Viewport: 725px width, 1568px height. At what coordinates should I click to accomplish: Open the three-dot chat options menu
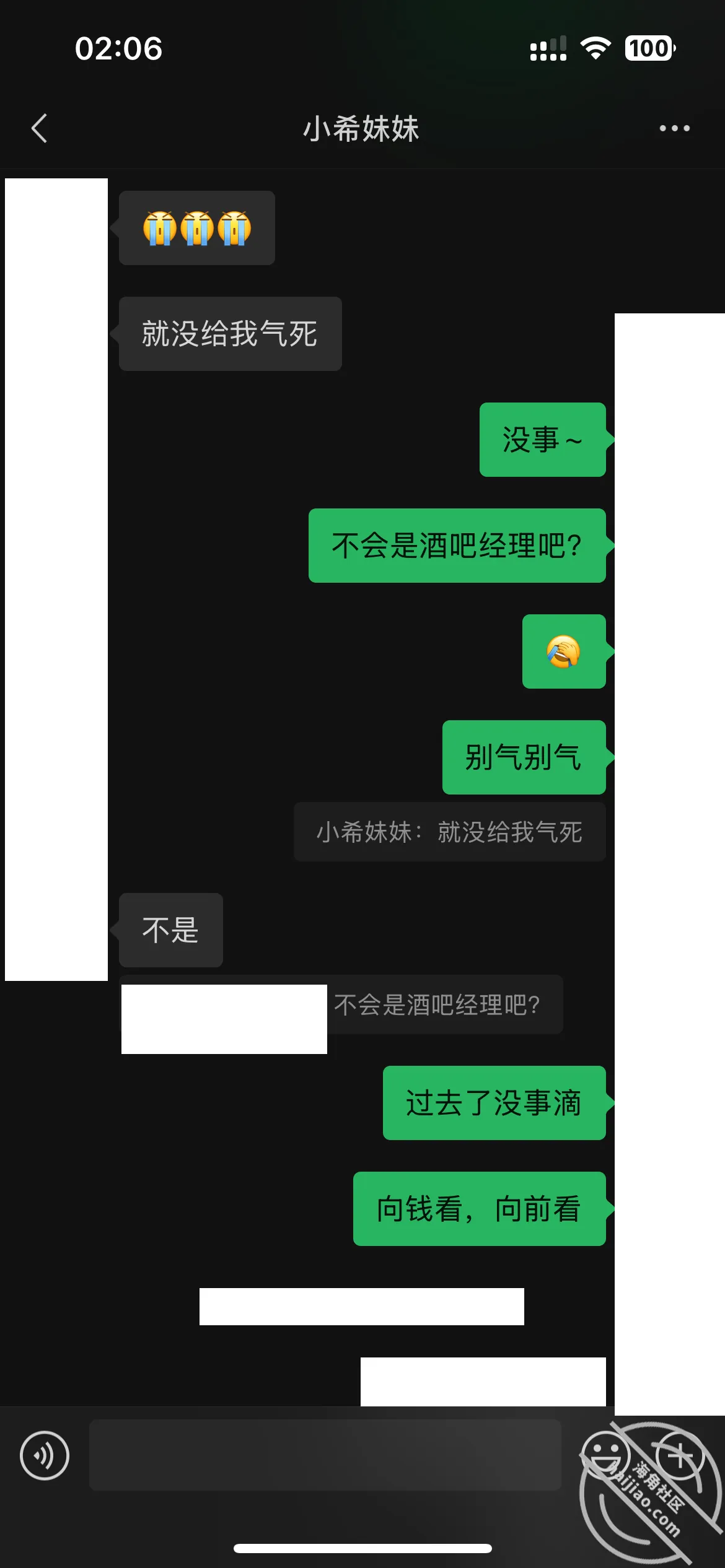(x=674, y=128)
